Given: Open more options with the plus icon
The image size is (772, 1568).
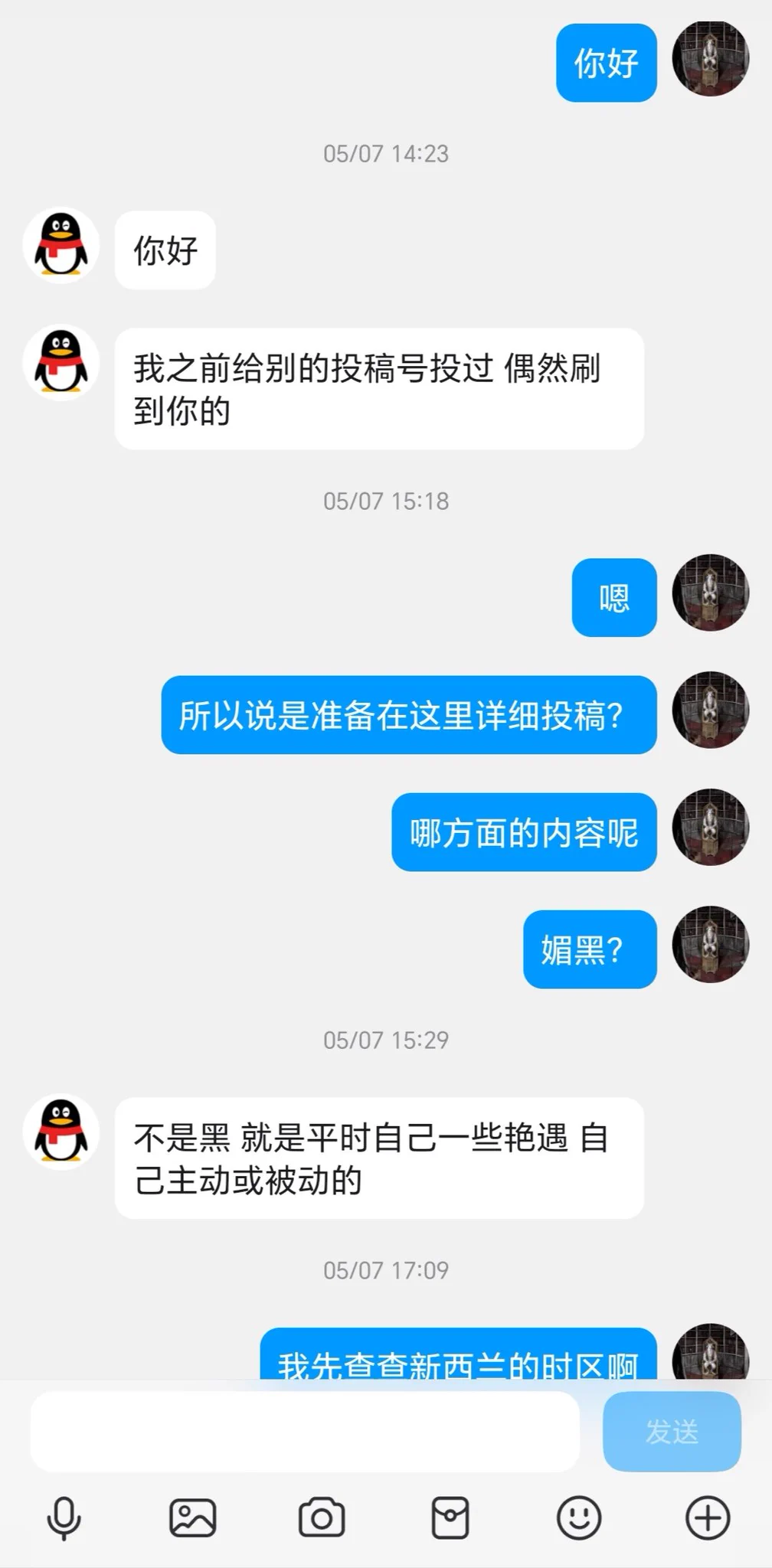Looking at the screenshot, I should pyautogui.click(x=708, y=1517).
